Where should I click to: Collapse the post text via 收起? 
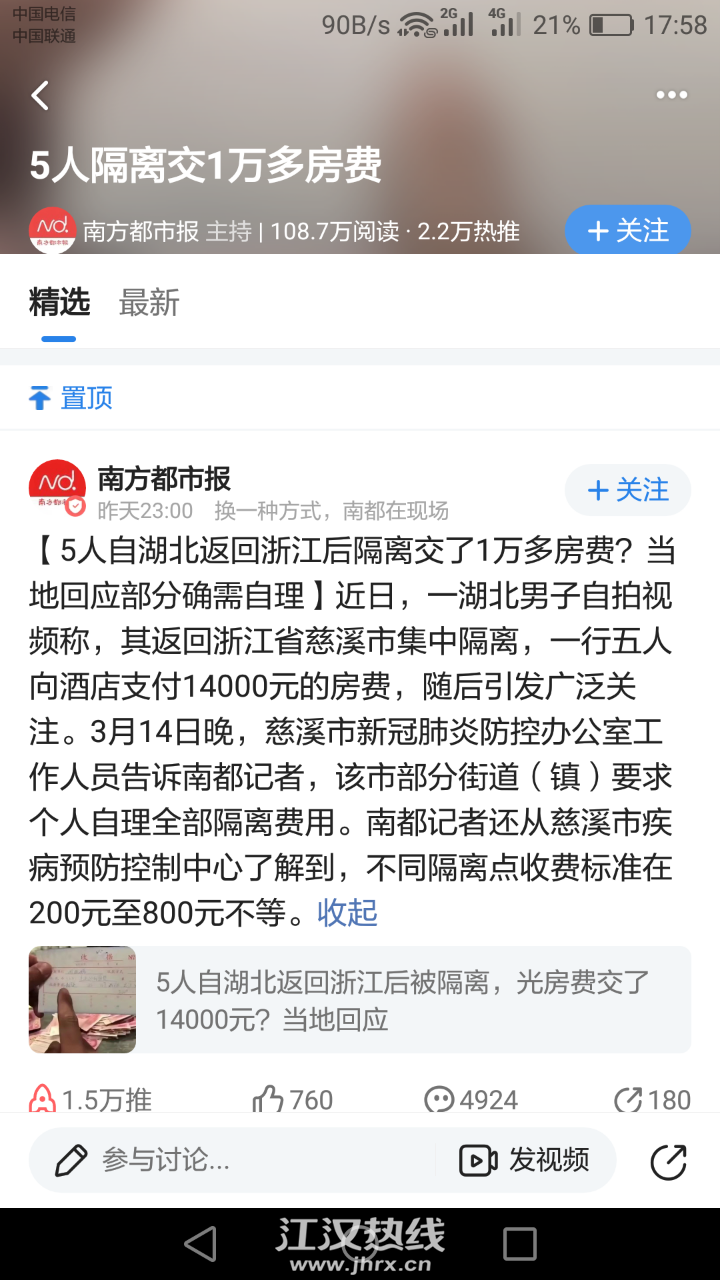347,912
